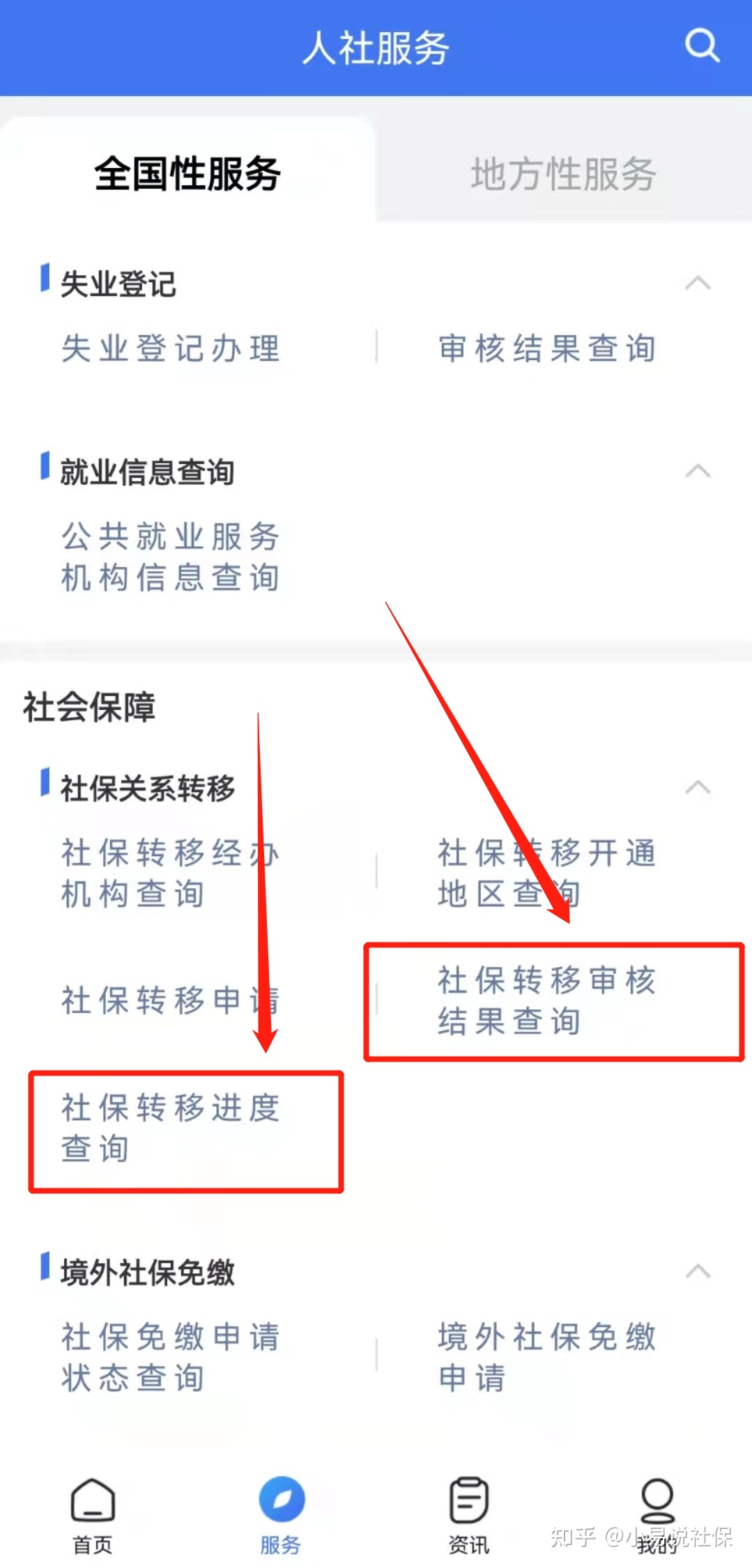The image size is (752, 1568).
Task: Open 社保转移开通地区查询
Action: tap(547, 873)
